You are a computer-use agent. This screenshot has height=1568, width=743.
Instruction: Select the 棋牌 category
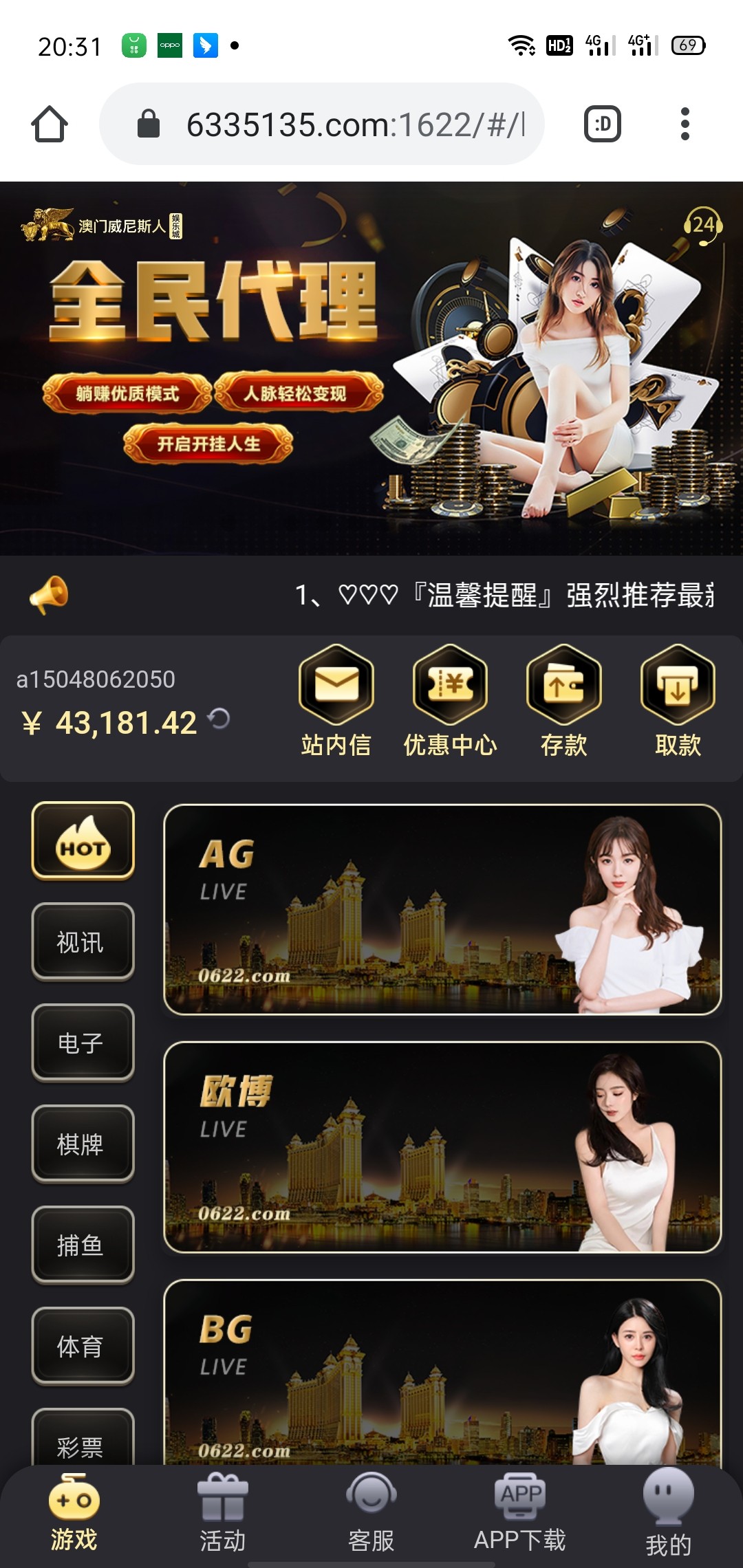pos(83,1144)
